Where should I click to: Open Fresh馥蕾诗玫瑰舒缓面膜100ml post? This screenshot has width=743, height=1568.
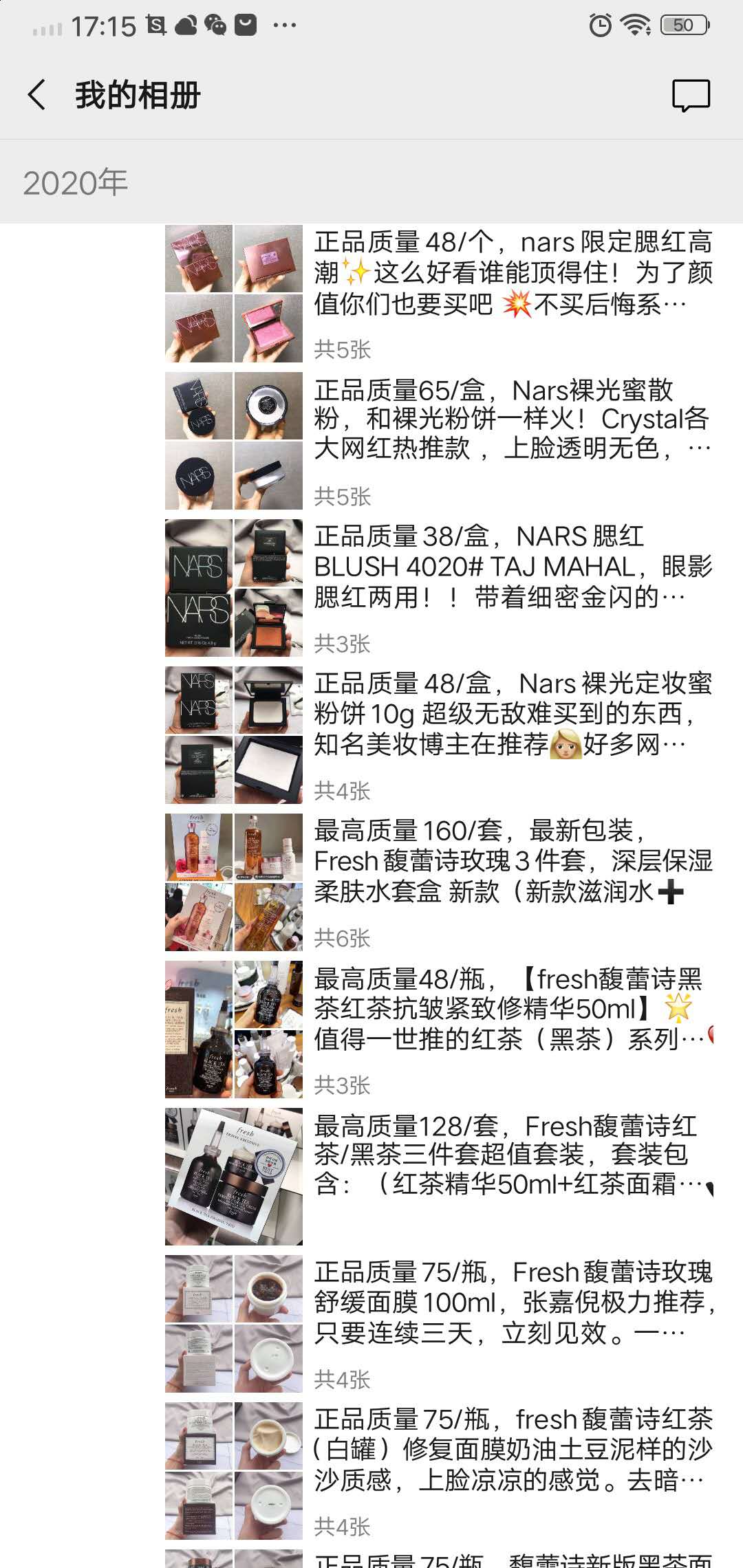click(x=513, y=1303)
